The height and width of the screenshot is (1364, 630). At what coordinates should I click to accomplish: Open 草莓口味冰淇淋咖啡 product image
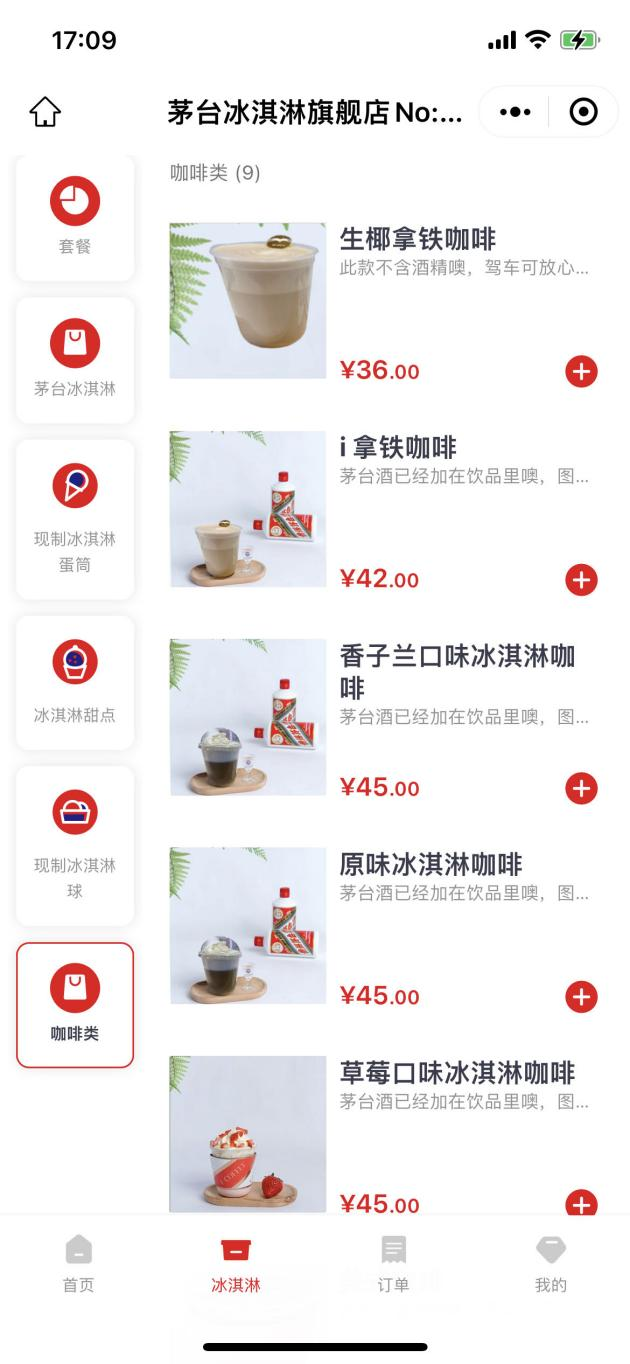248,1134
